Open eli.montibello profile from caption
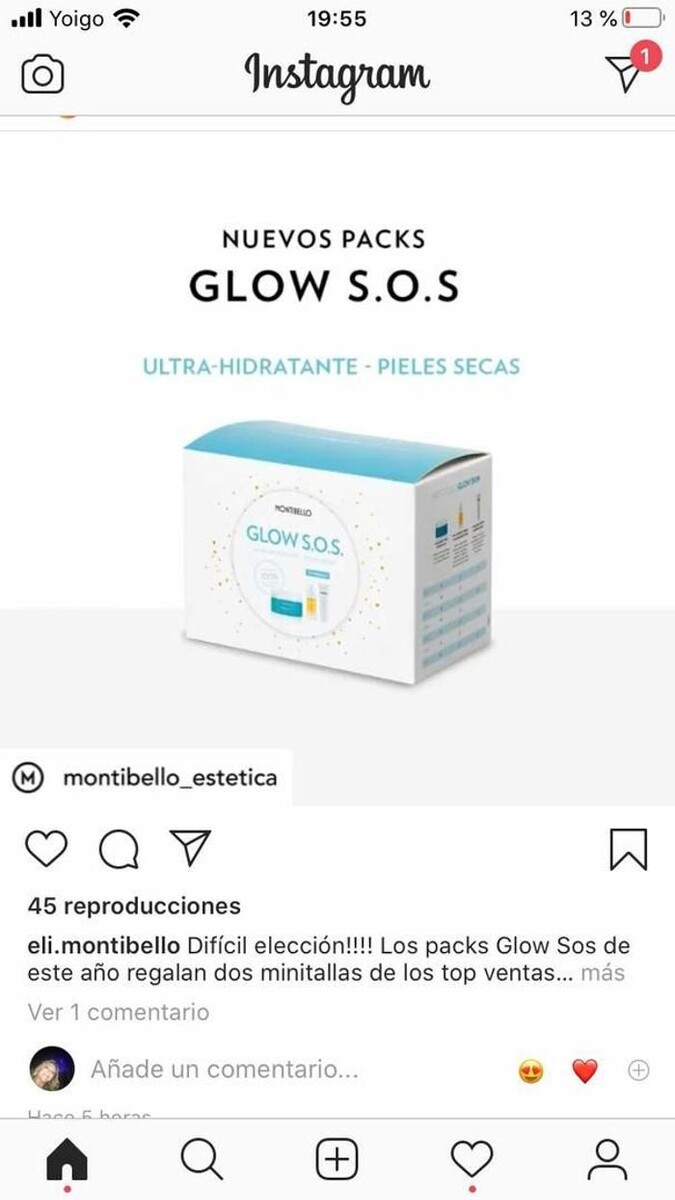This screenshot has height=1200, width=675. 104,946
